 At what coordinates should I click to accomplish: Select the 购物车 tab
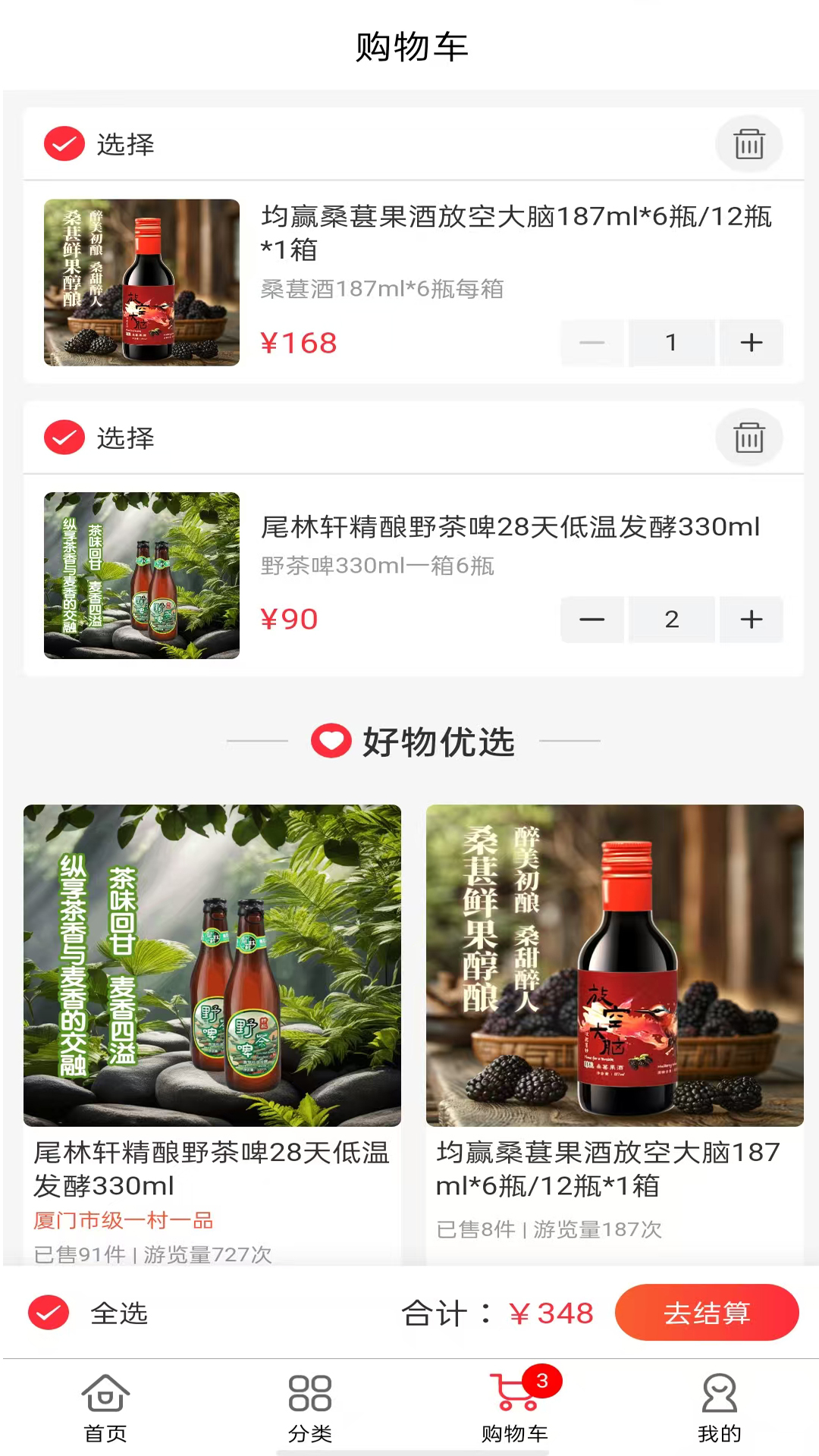[514, 1407]
